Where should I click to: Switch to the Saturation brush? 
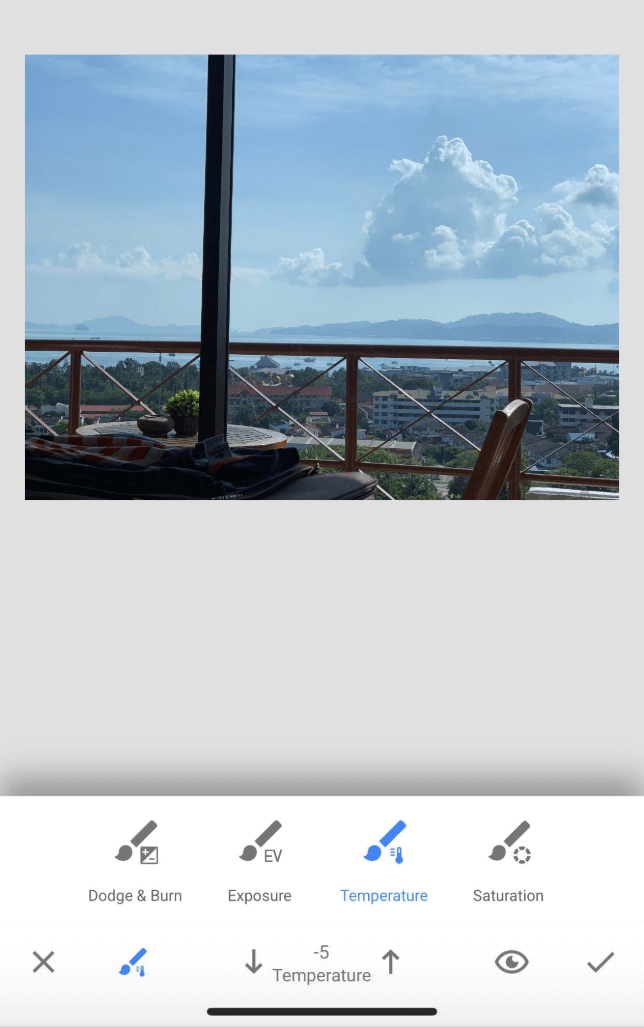point(508,861)
